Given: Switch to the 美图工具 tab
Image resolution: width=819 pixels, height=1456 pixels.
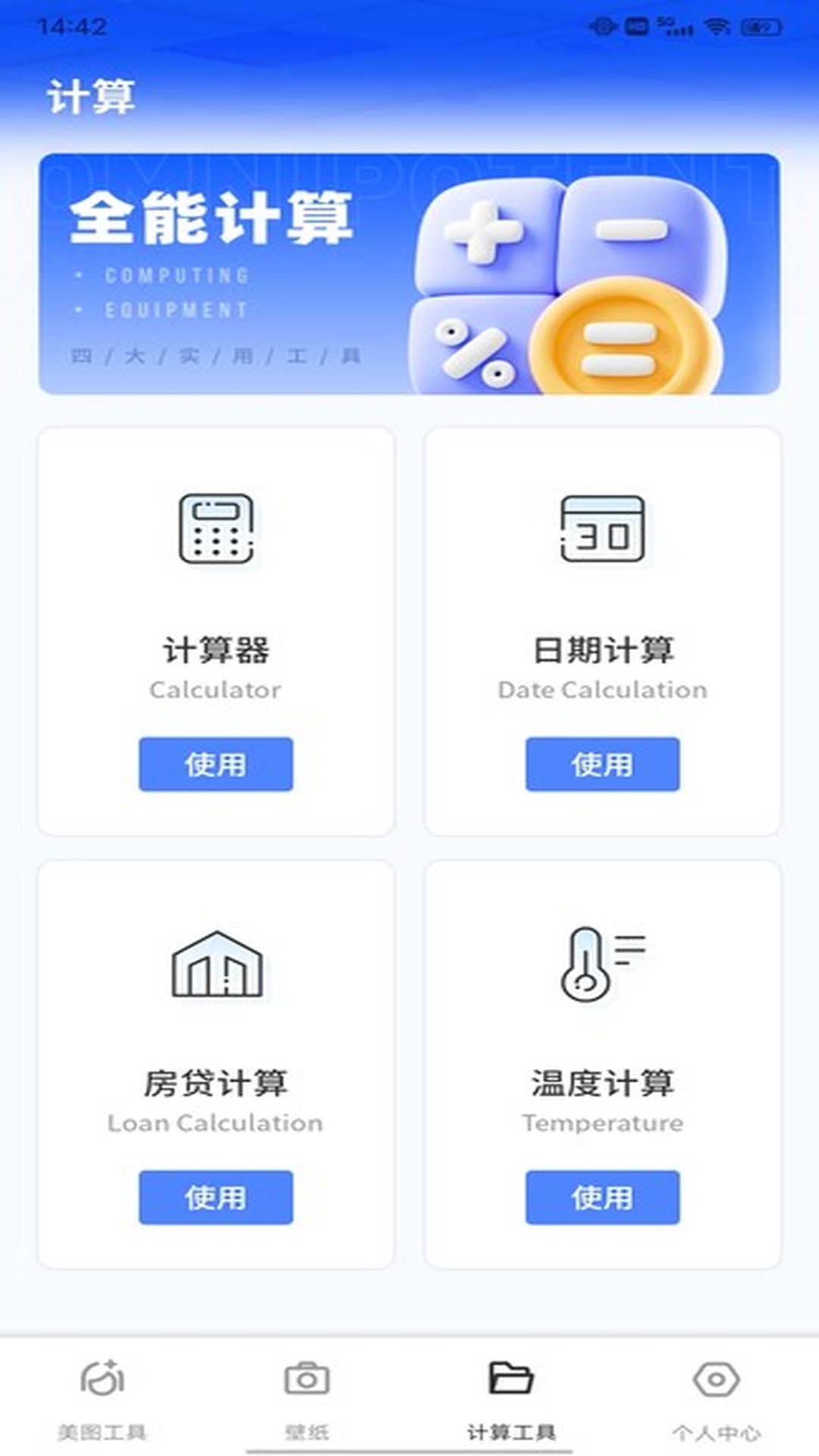Looking at the screenshot, I should coord(102,1397).
